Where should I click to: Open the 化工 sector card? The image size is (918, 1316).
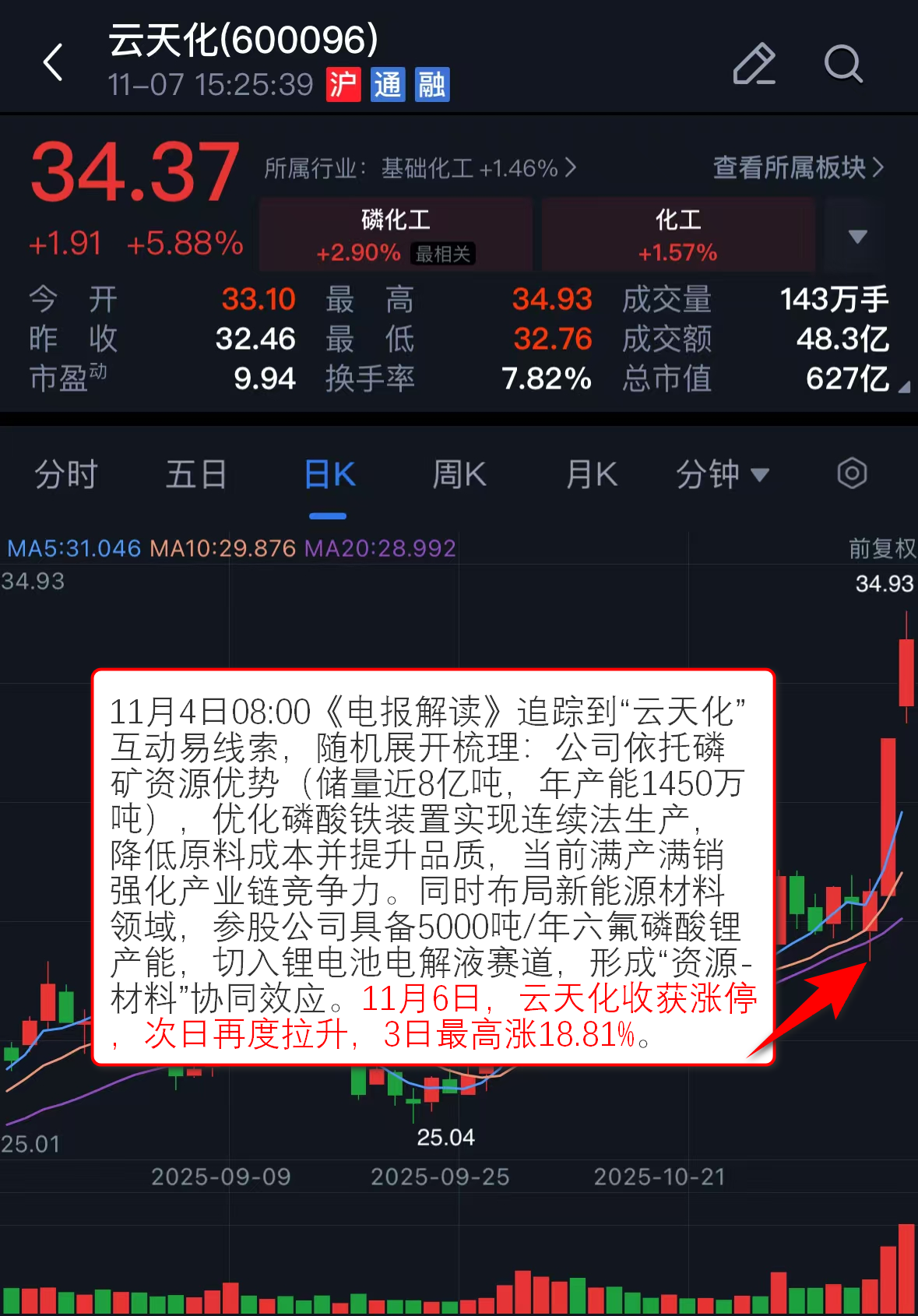pyautogui.click(x=677, y=234)
